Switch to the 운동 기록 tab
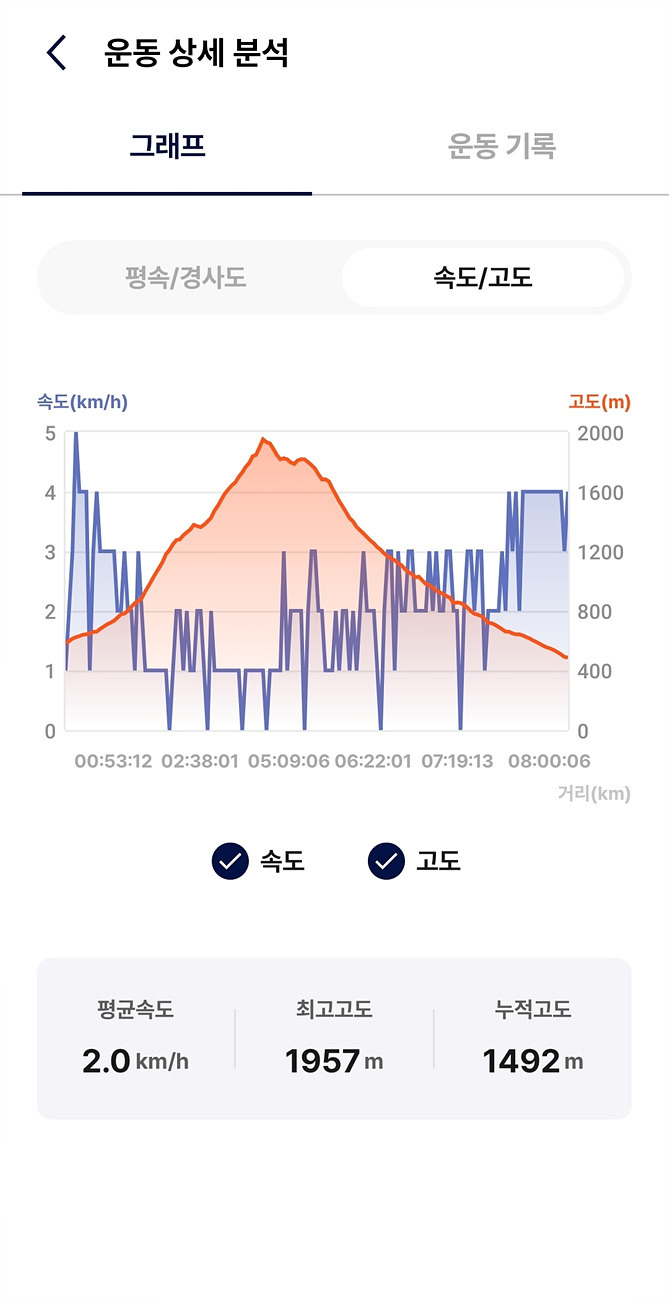Image resolution: width=669 pixels, height=1300 pixels. coord(501,147)
